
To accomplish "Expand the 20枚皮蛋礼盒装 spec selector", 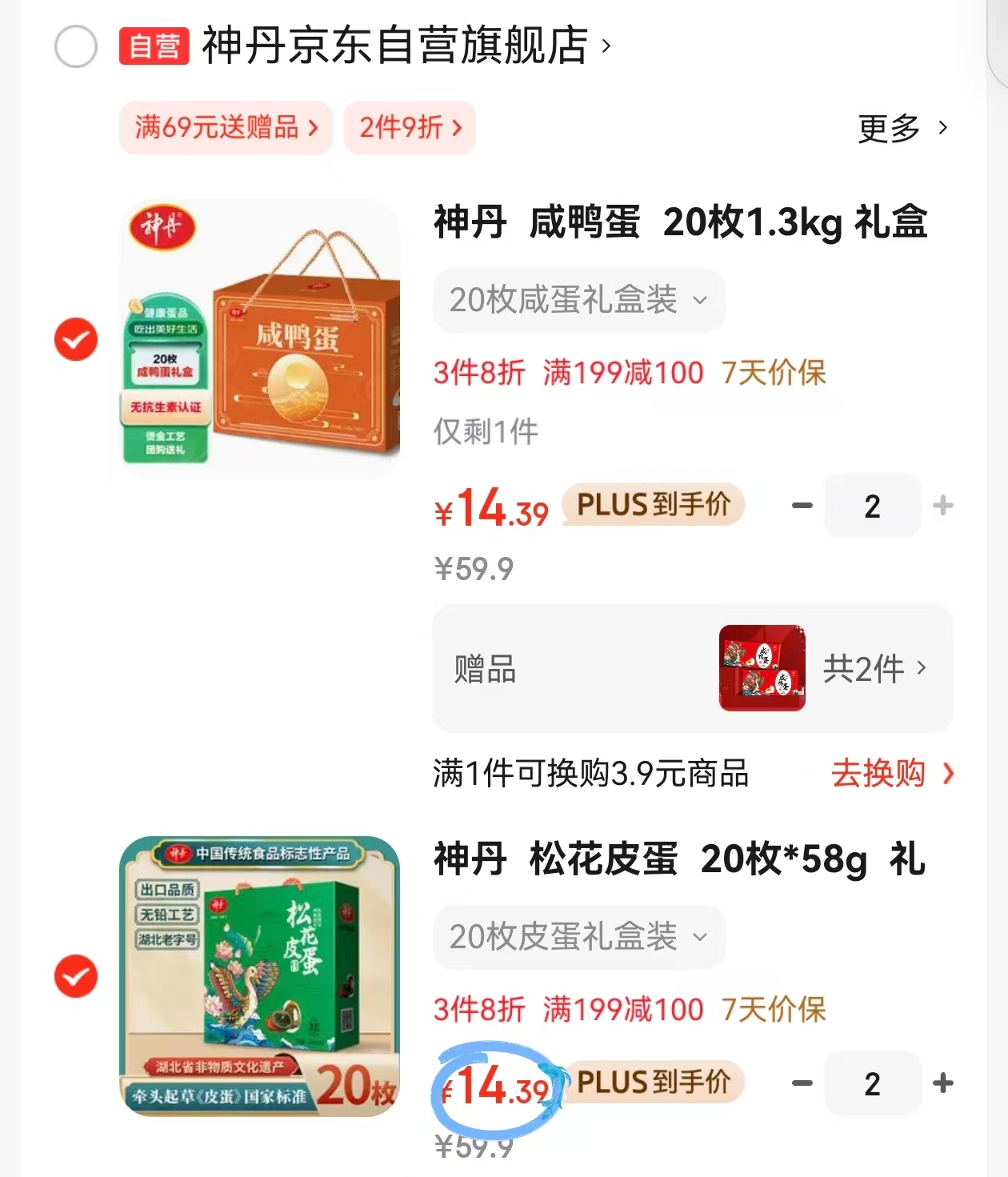I will coord(578,938).
